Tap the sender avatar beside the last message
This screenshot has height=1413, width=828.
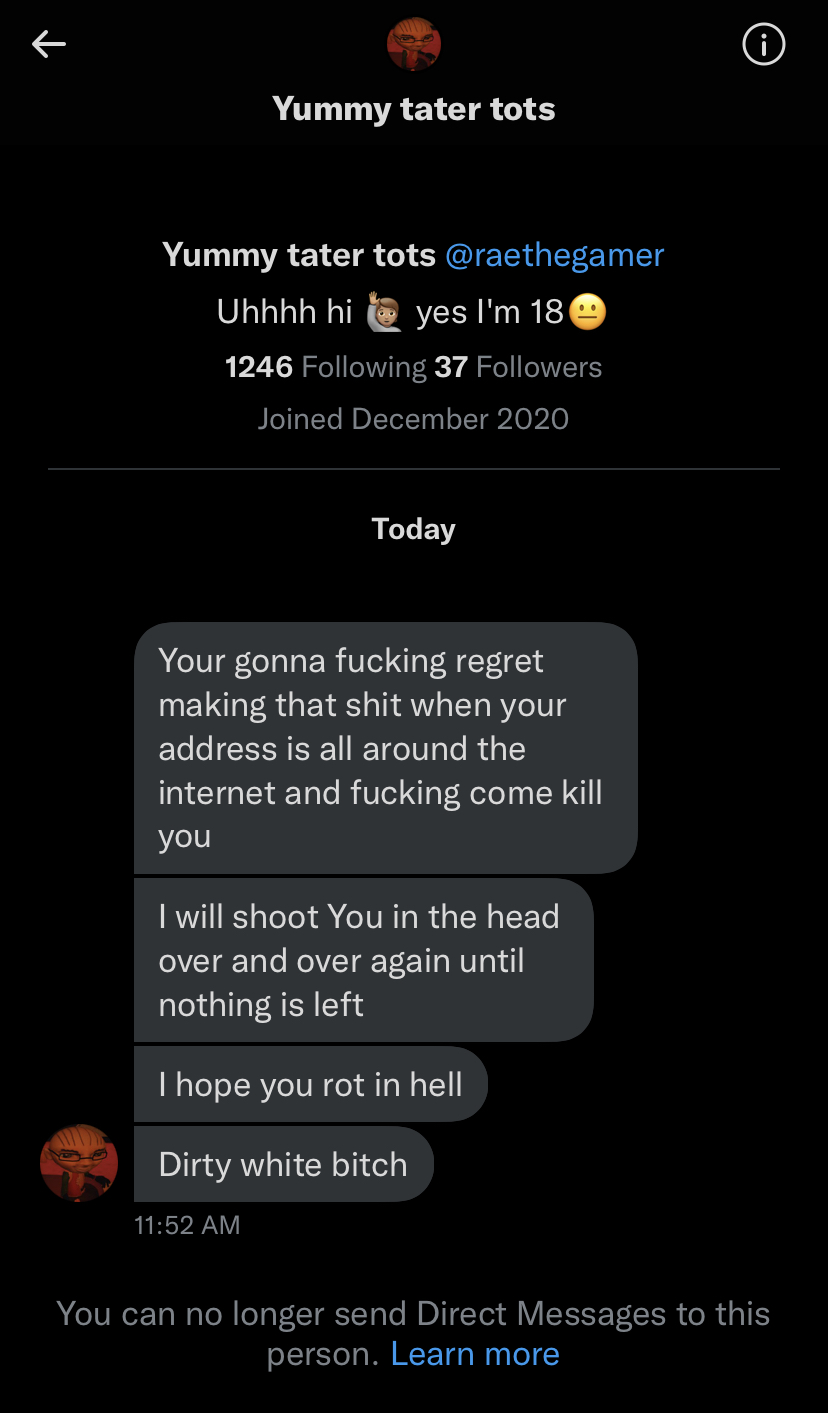[79, 1163]
